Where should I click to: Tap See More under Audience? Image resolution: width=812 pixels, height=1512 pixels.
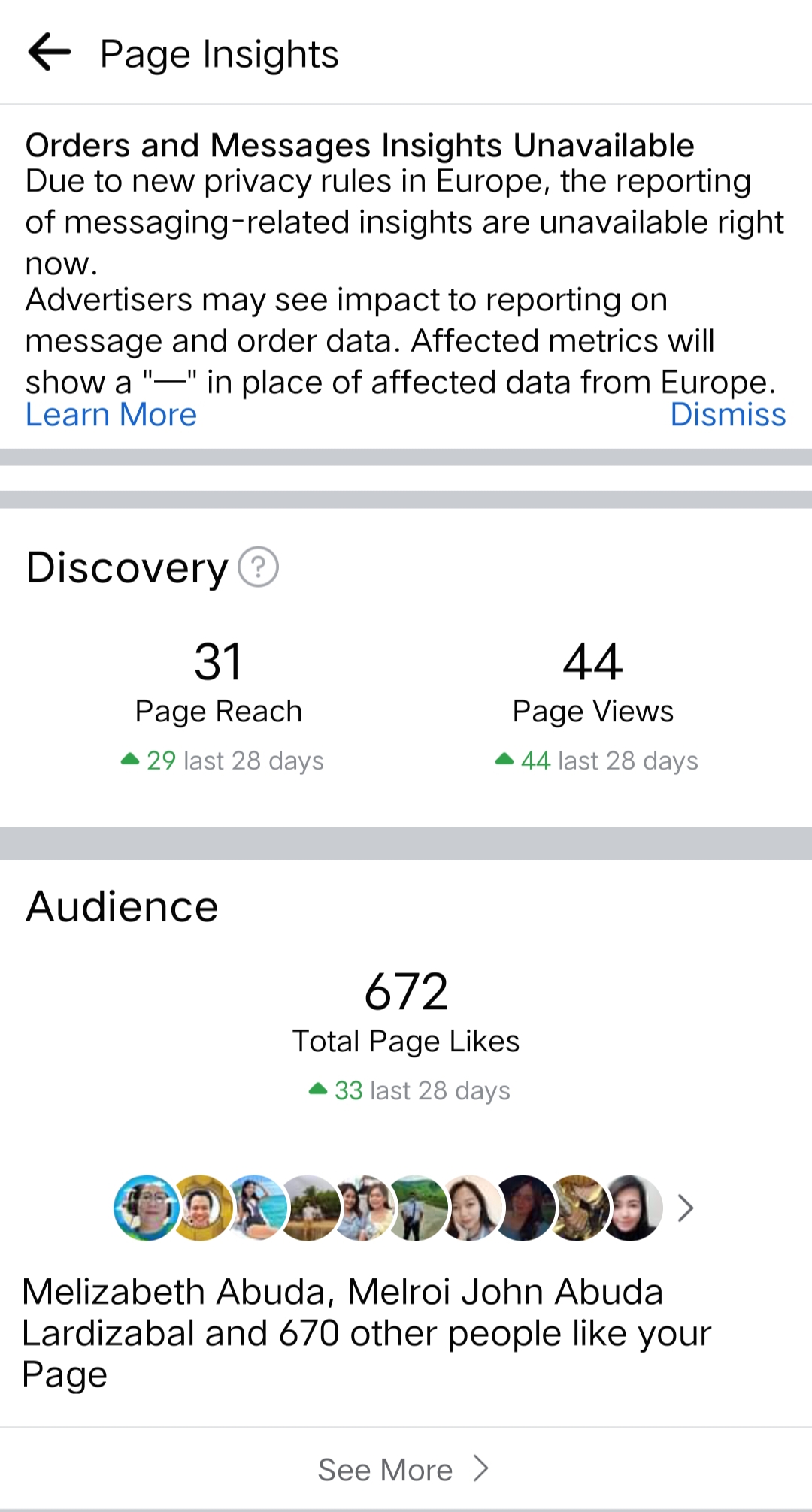point(404,1469)
